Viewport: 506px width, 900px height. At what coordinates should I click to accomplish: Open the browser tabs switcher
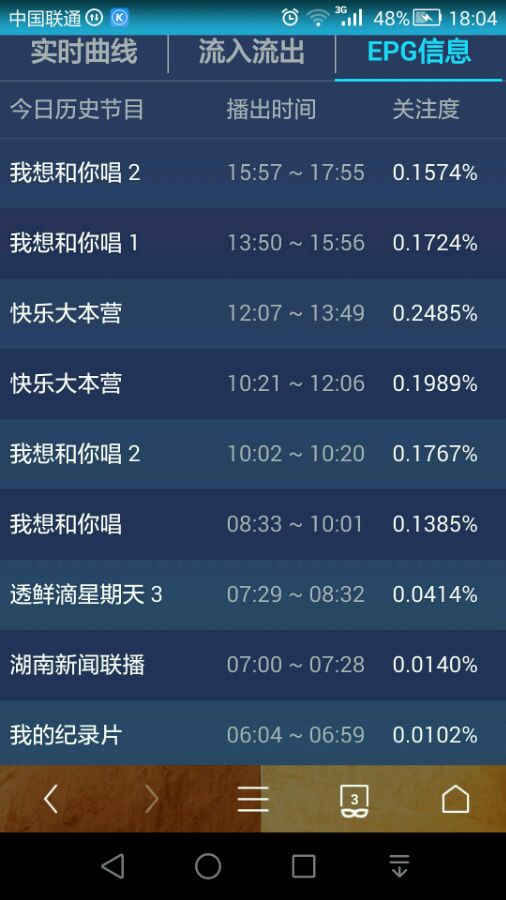354,800
